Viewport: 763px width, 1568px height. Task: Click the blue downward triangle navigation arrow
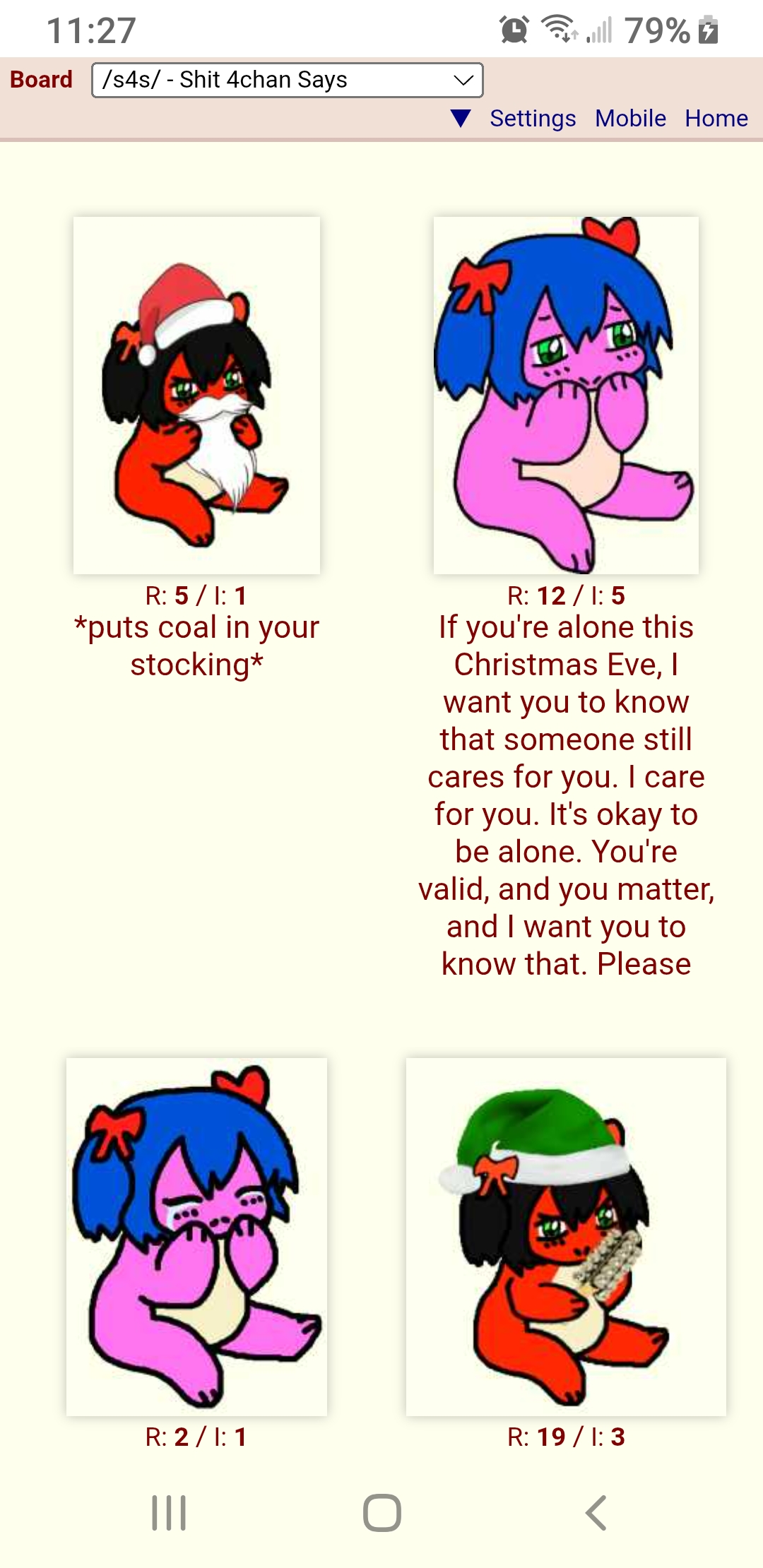click(461, 118)
